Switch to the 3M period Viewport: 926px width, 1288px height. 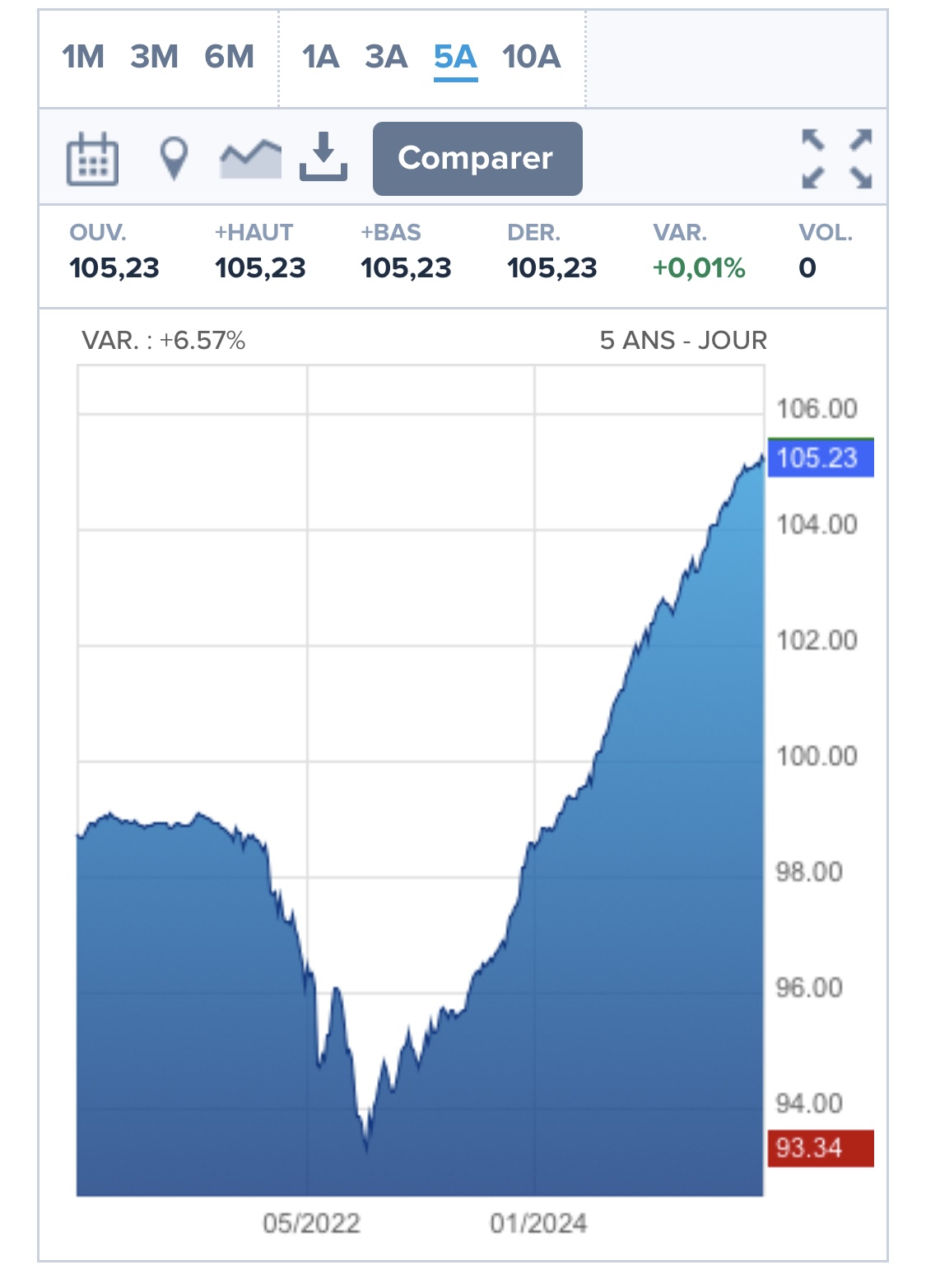coord(154,57)
